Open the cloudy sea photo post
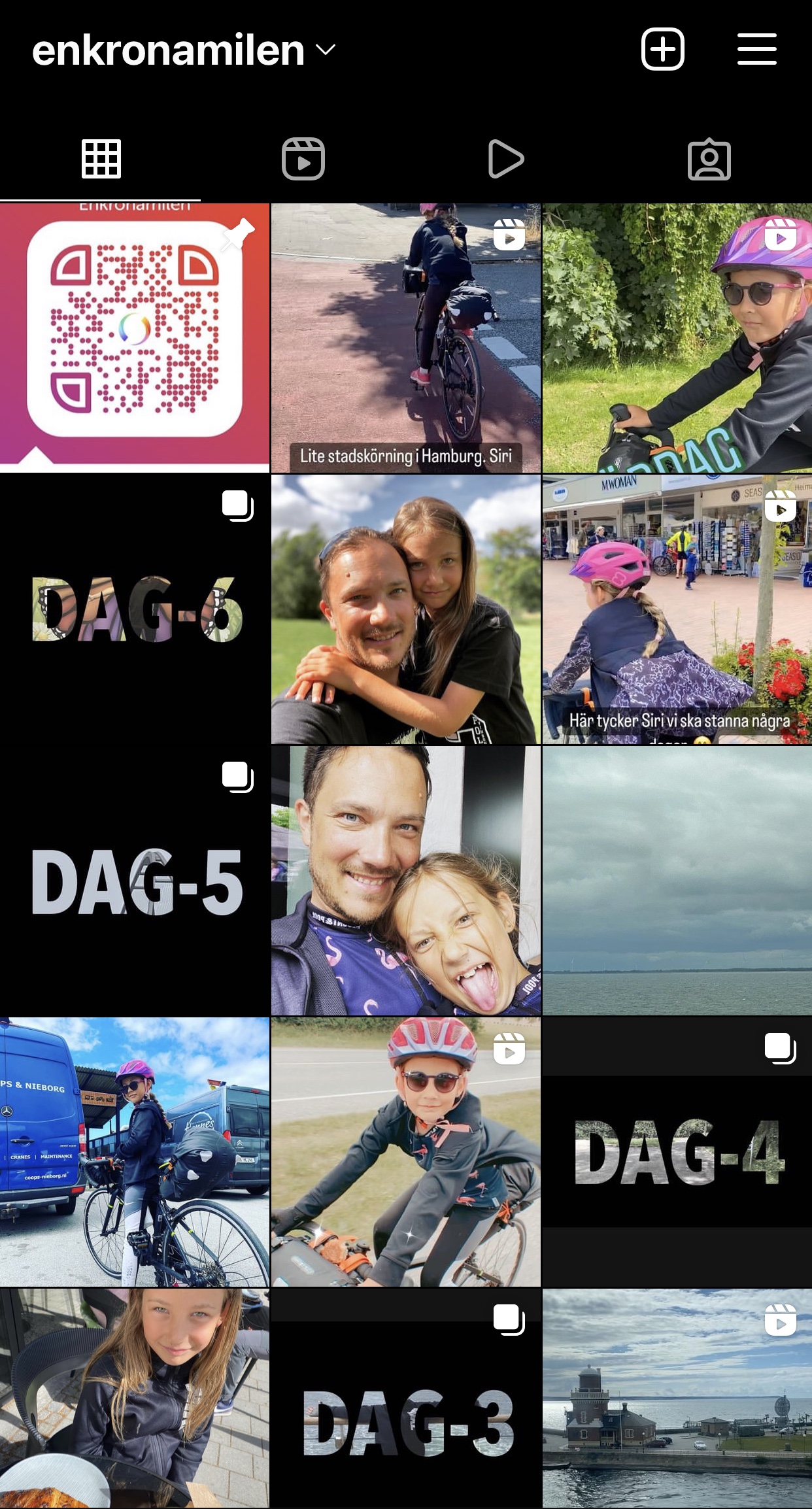812x1509 pixels. pos(677,881)
